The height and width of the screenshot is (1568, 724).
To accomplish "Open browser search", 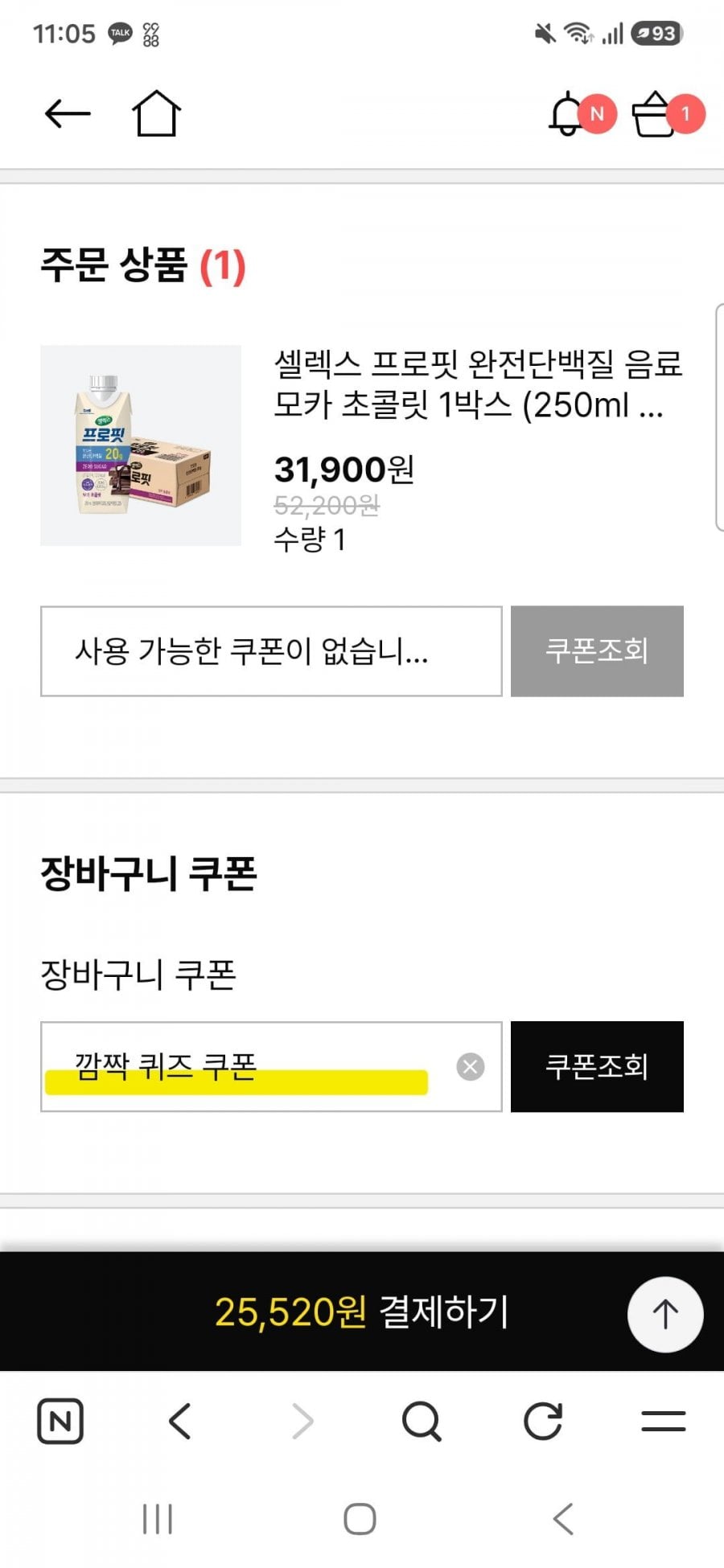I will click(422, 1421).
